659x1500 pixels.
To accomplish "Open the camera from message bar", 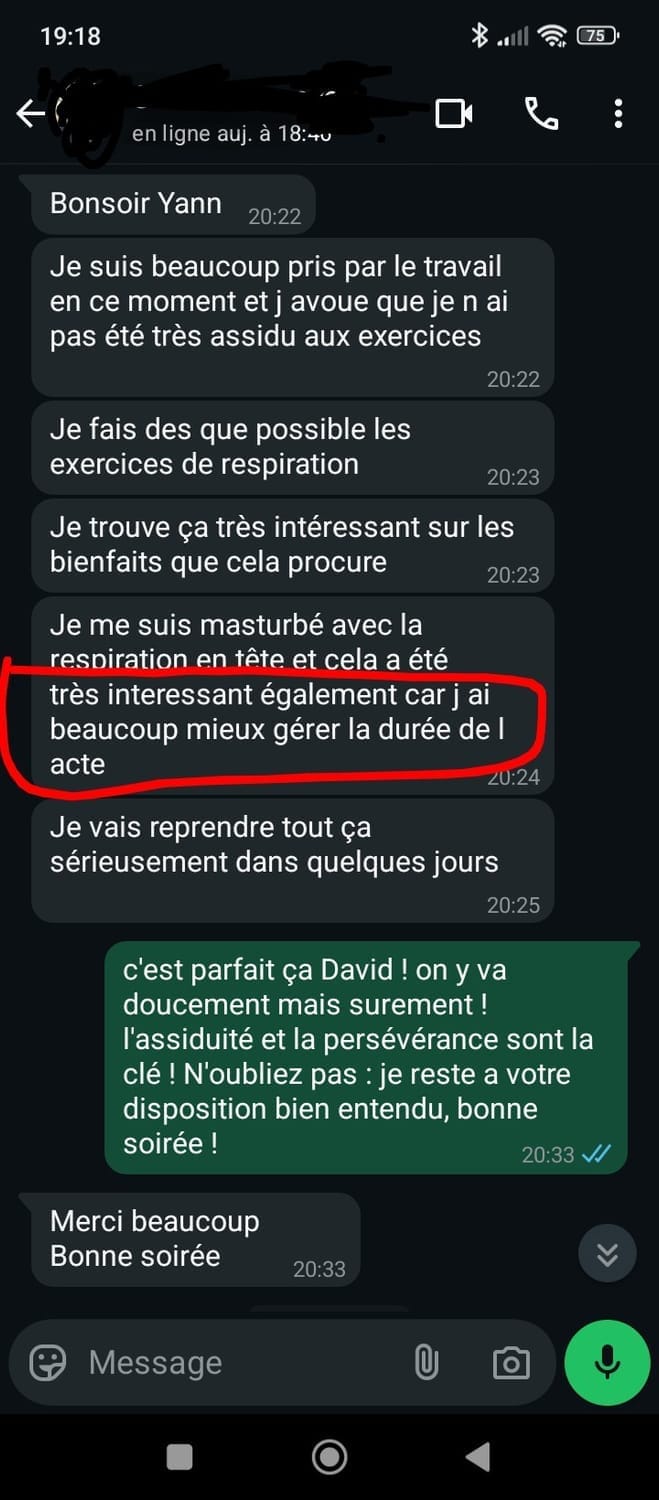I will [x=511, y=1362].
